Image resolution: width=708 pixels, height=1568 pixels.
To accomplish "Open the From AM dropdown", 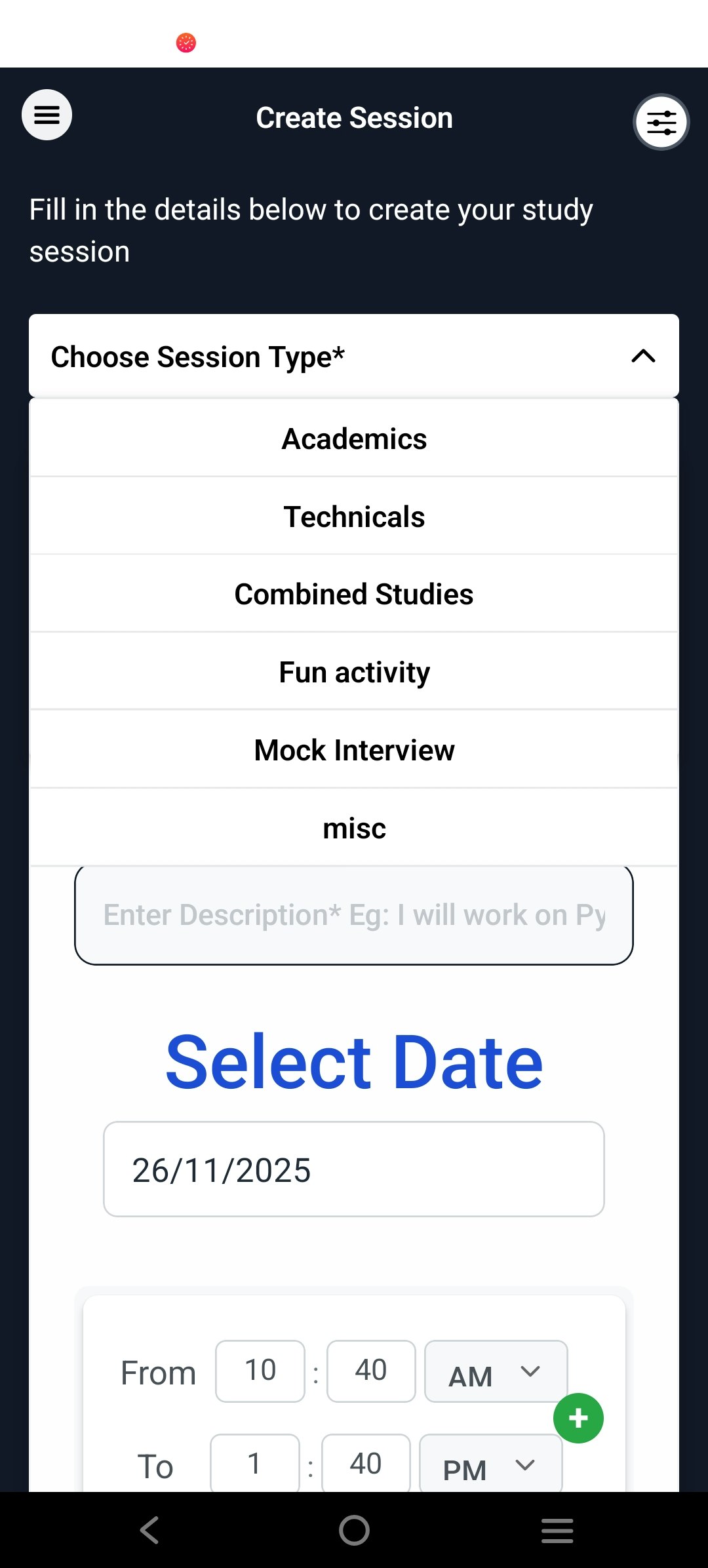I will coord(496,1372).
